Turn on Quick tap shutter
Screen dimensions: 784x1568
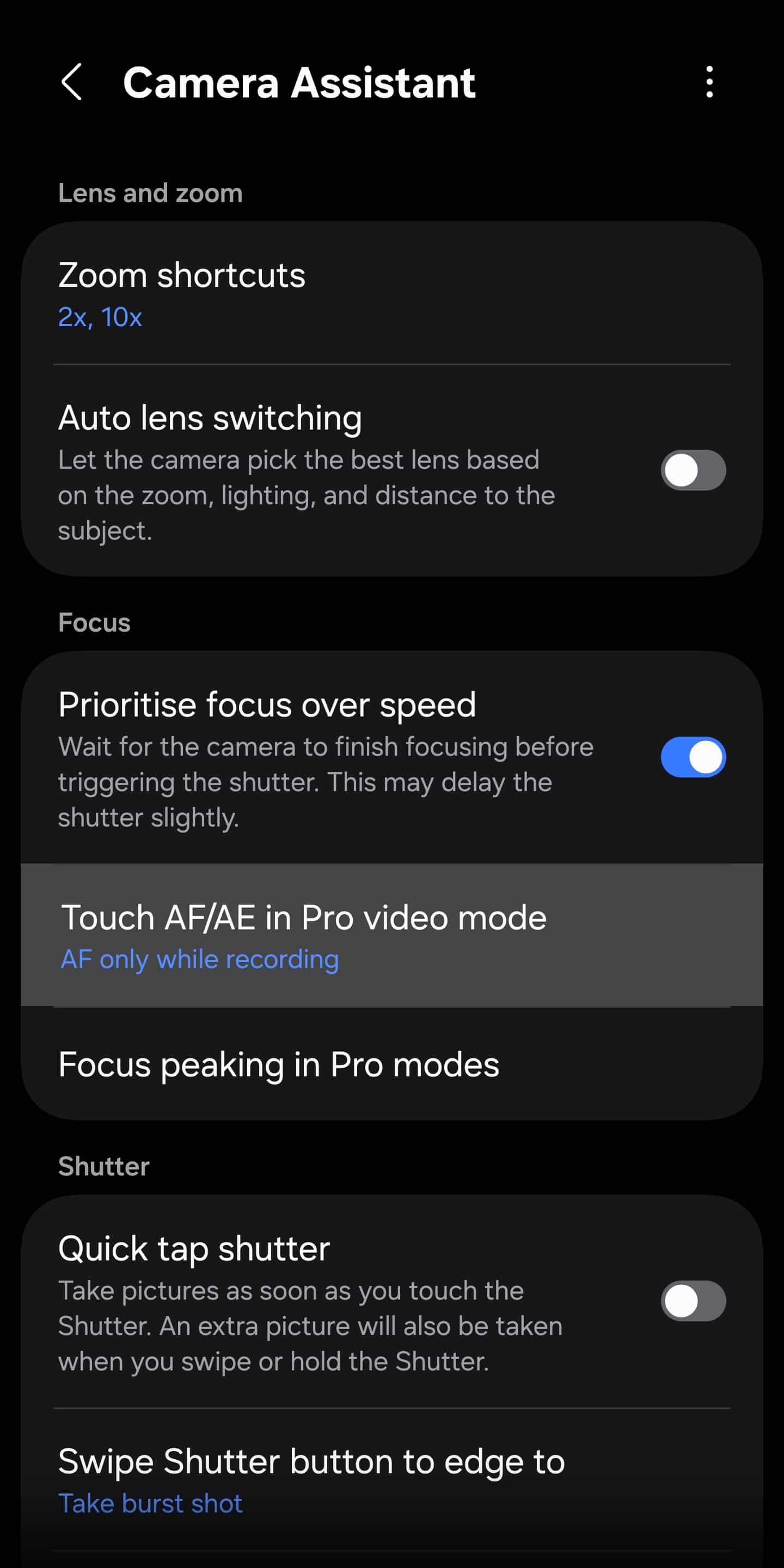point(693,1301)
